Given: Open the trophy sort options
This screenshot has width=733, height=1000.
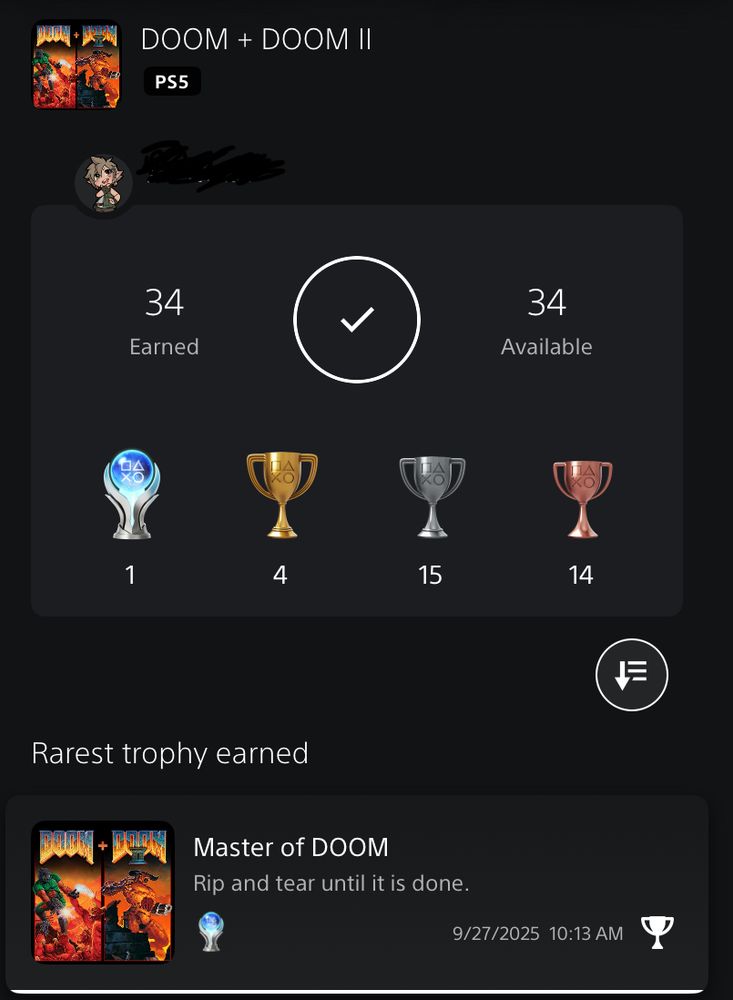Looking at the screenshot, I should [631, 674].
